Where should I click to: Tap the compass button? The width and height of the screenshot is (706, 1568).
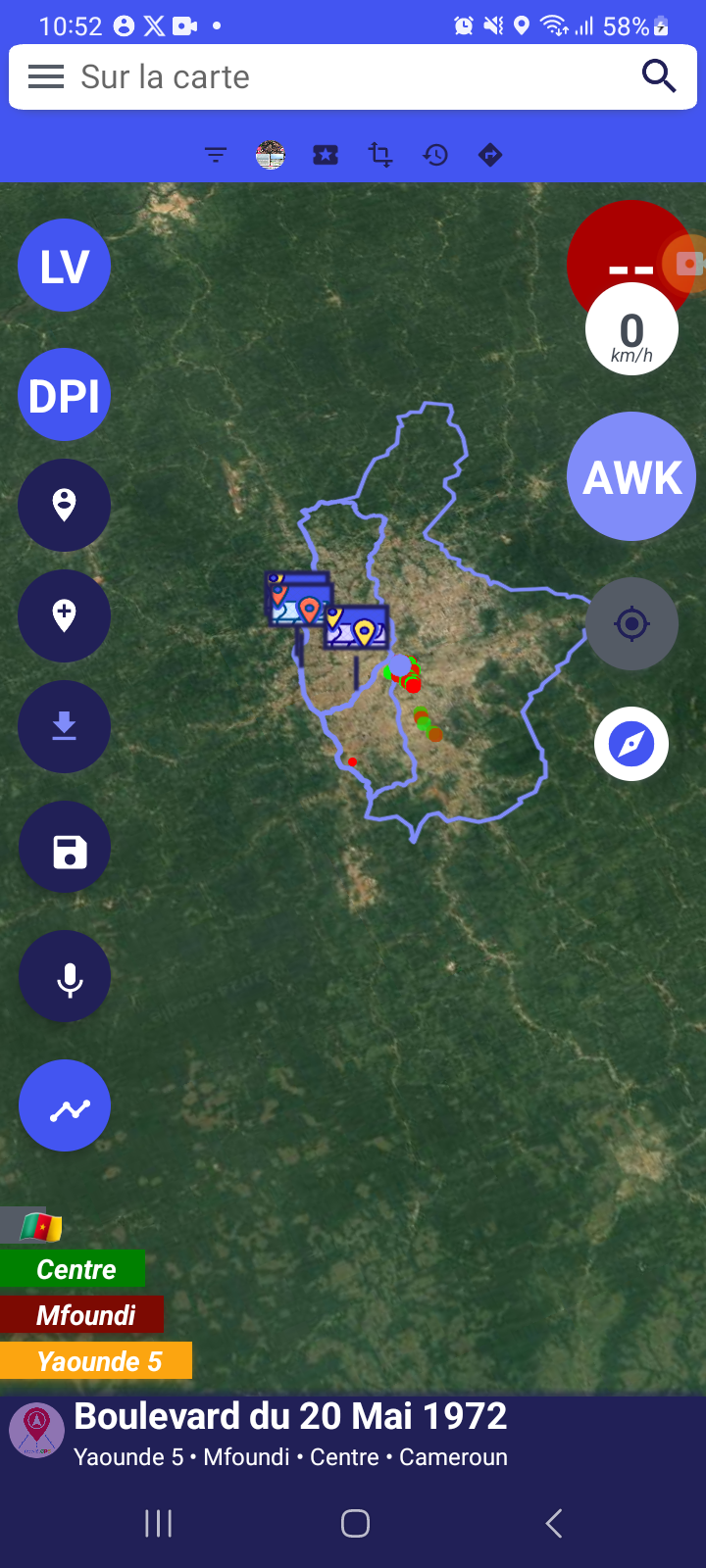pyautogui.click(x=631, y=744)
